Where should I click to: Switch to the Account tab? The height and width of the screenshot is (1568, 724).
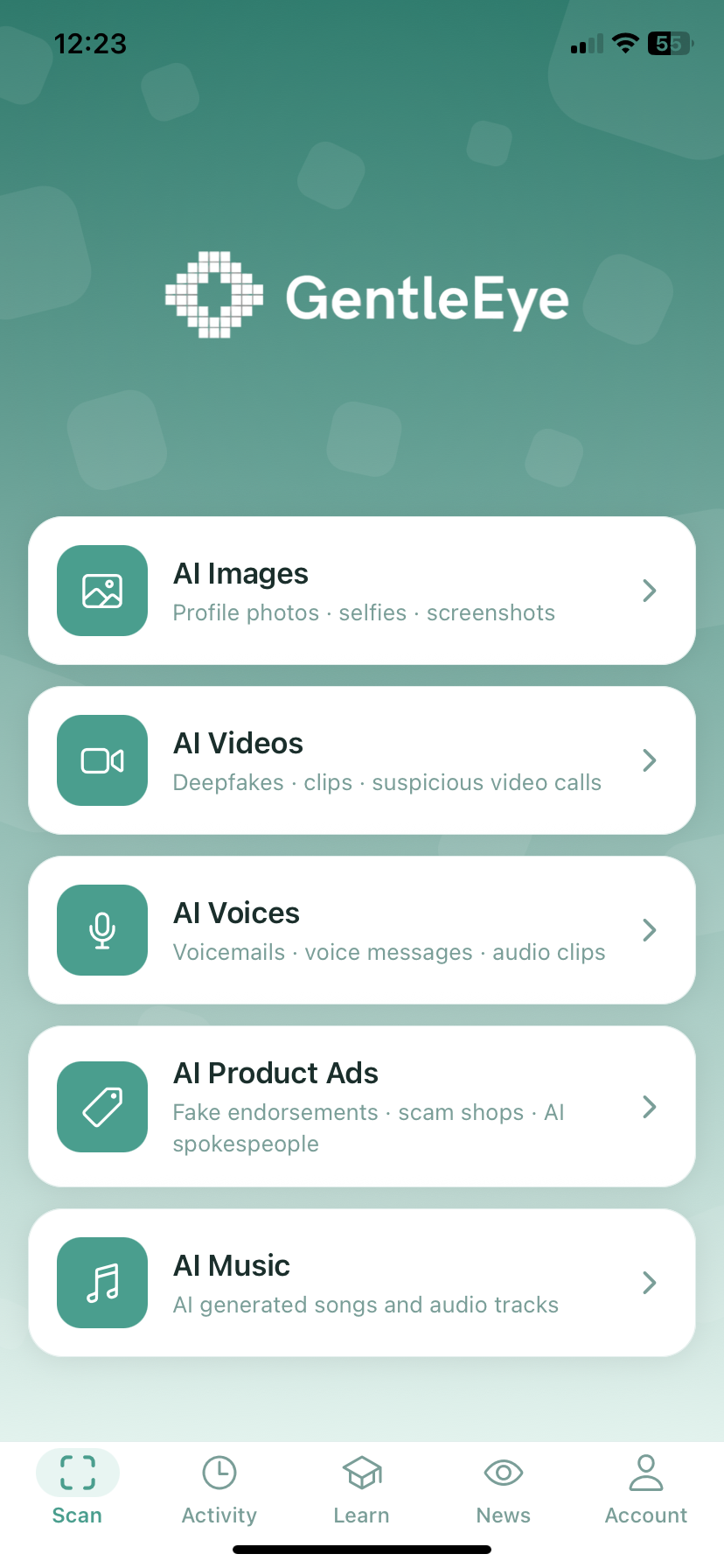pyautogui.click(x=646, y=1489)
